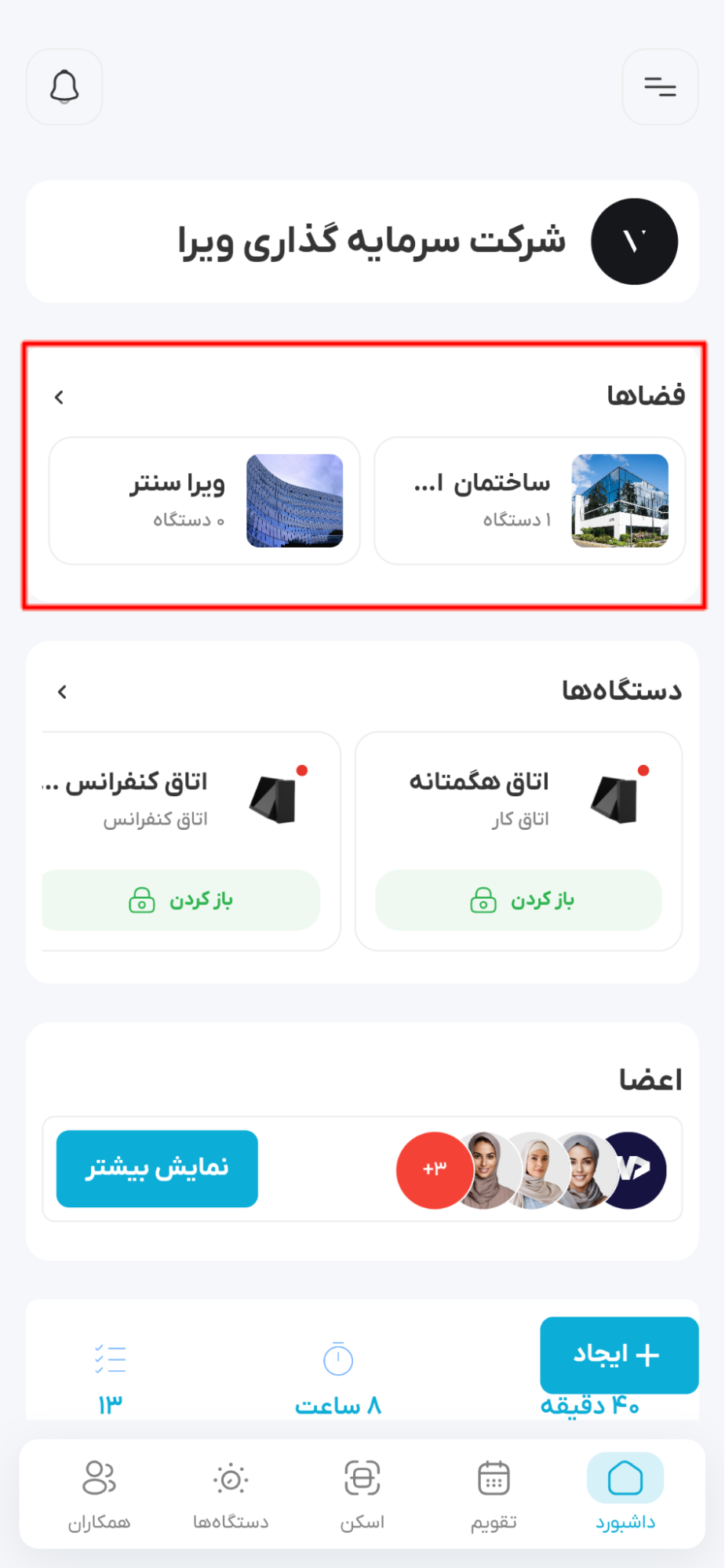The width and height of the screenshot is (725, 1568).
Task: Unlock اتاق کنفرانس with باز کردن
Action: tap(181, 900)
